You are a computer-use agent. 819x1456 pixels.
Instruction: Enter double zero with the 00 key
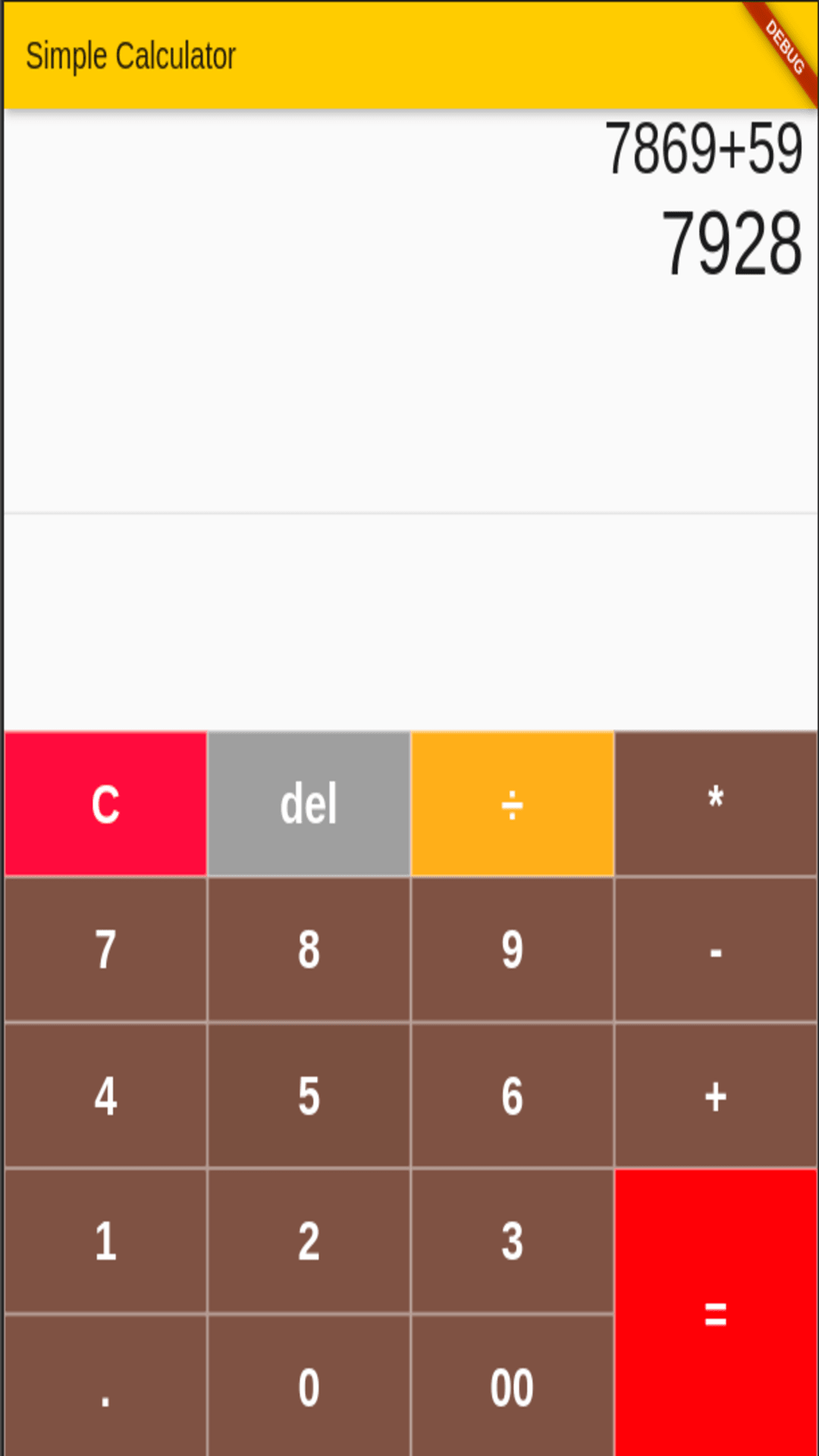(512, 1386)
